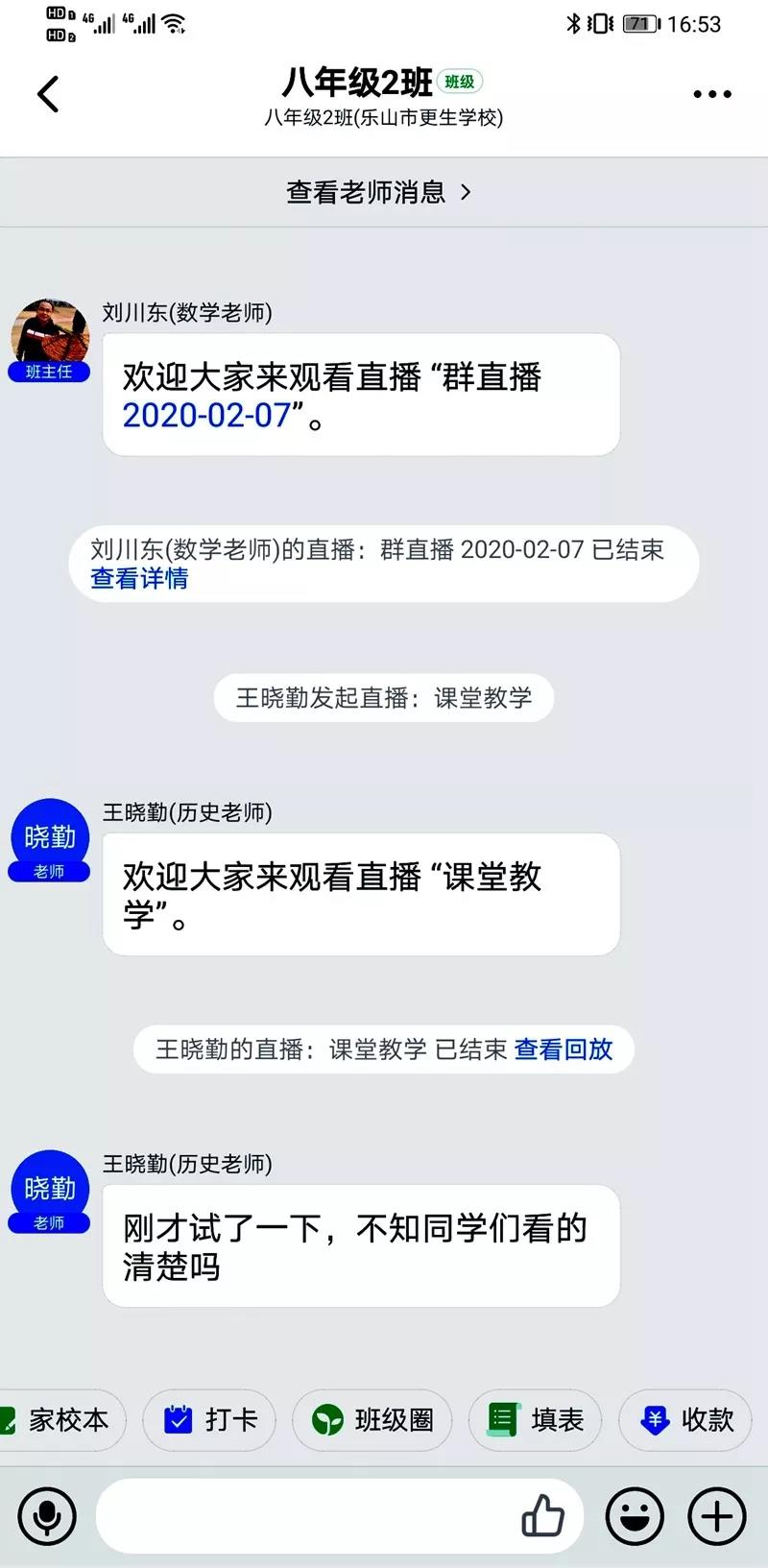768x1568 pixels.
Task: Open the 家校本 homework notebook
Action: (62, 1420)
